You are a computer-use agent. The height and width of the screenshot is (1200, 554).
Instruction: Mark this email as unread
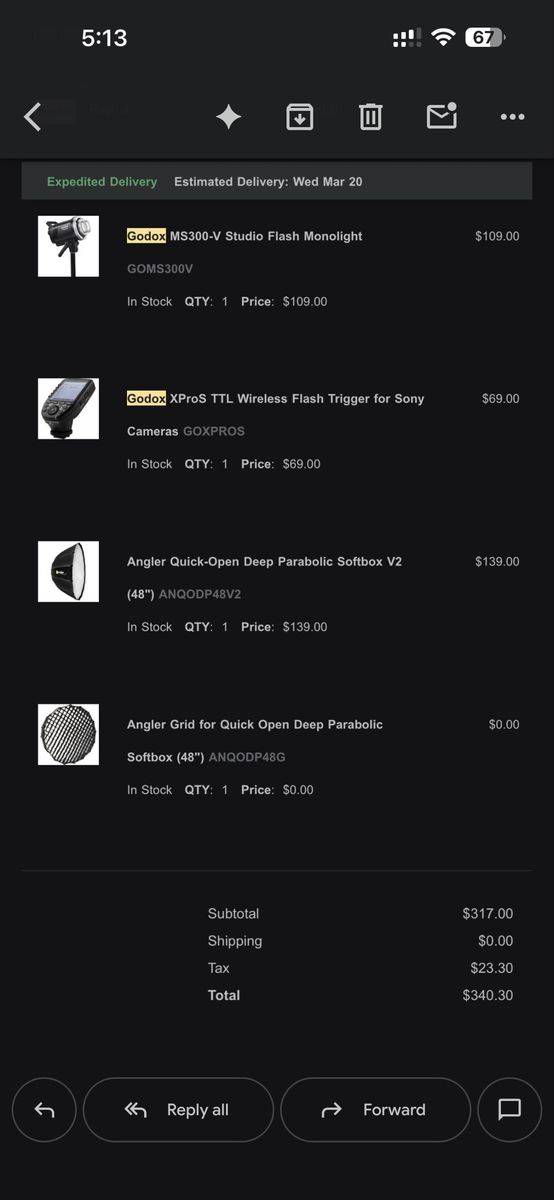(442, 116)
